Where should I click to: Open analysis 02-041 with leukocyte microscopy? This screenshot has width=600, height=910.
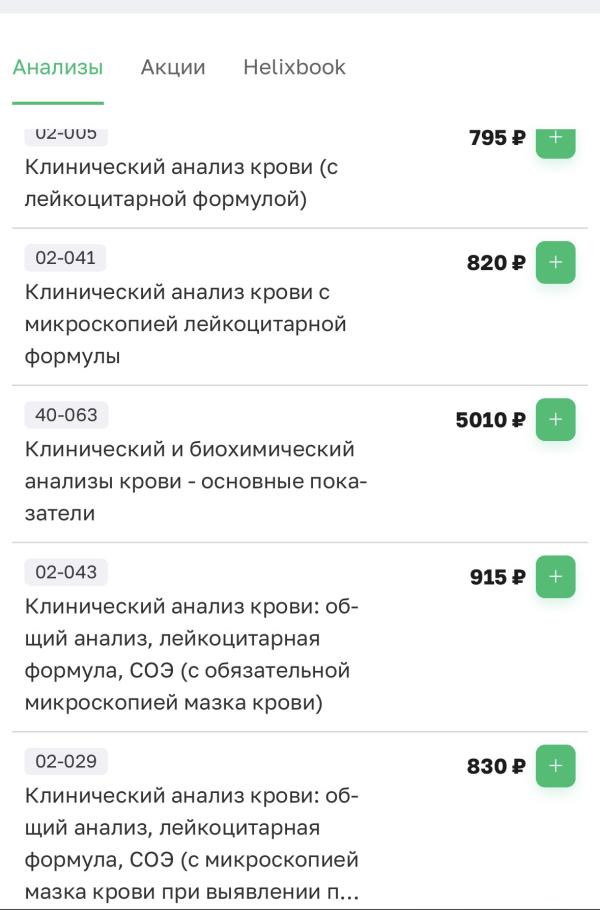[185, 324]
